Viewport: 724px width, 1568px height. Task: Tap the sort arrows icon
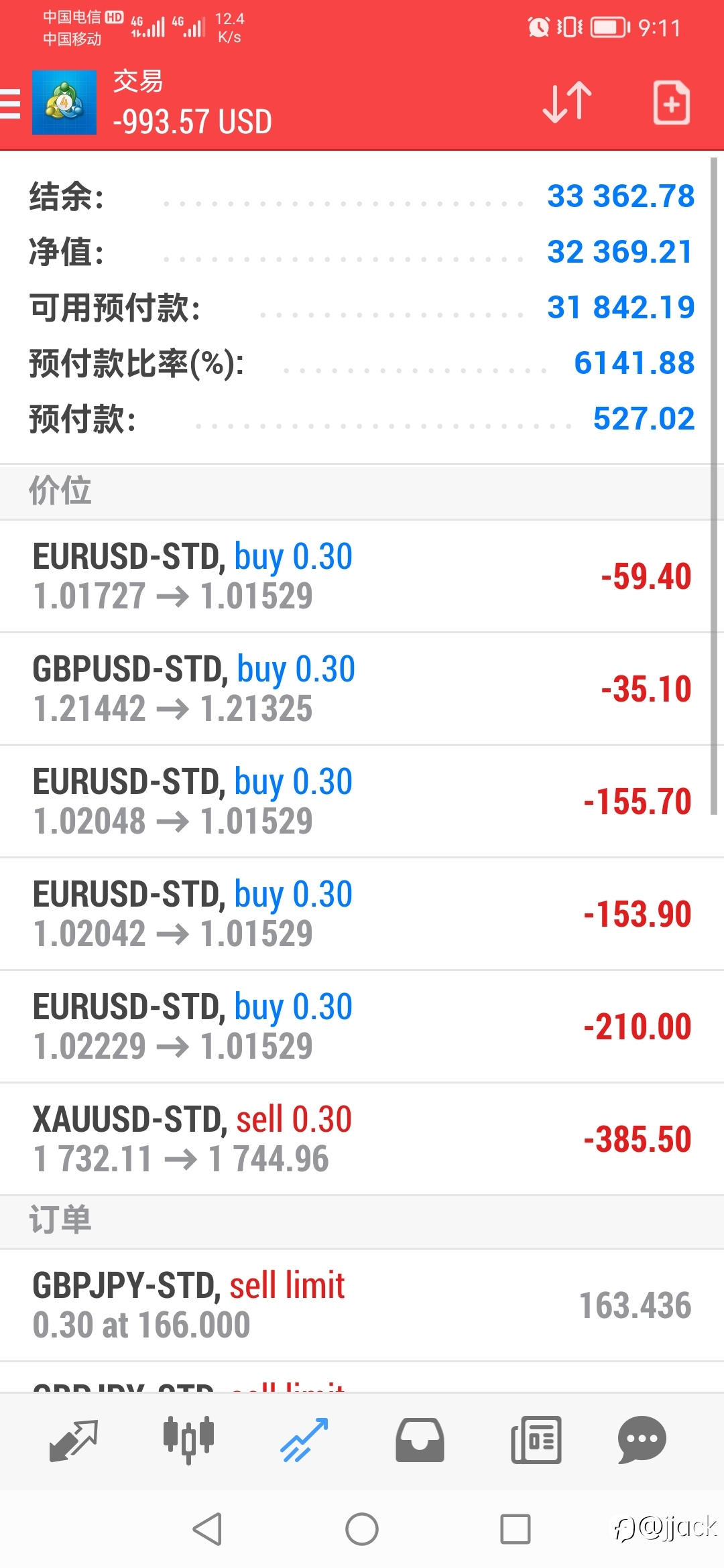coord(567,103)
